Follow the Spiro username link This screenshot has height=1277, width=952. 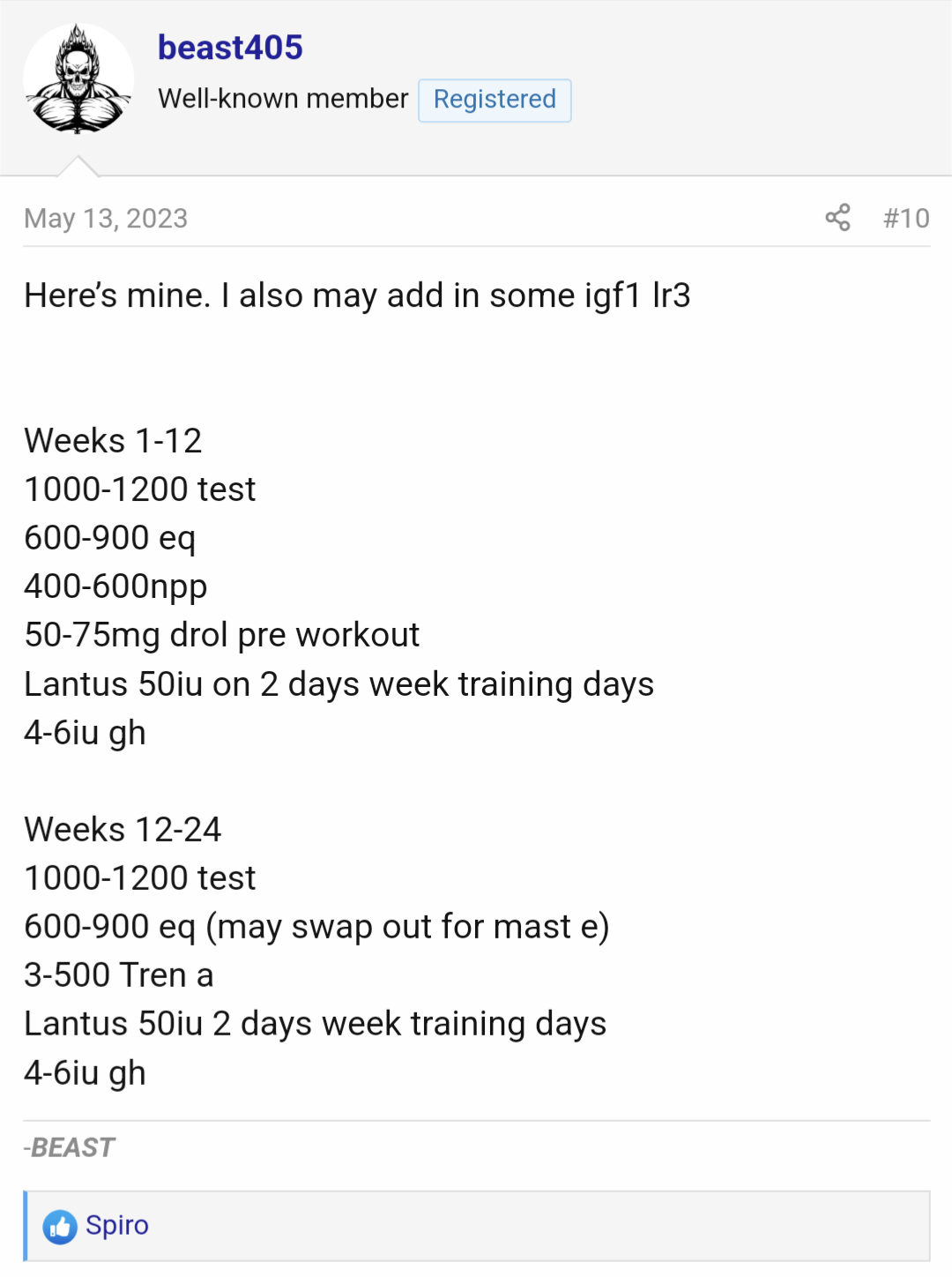pyautogui.click(x=118, y=1225)
